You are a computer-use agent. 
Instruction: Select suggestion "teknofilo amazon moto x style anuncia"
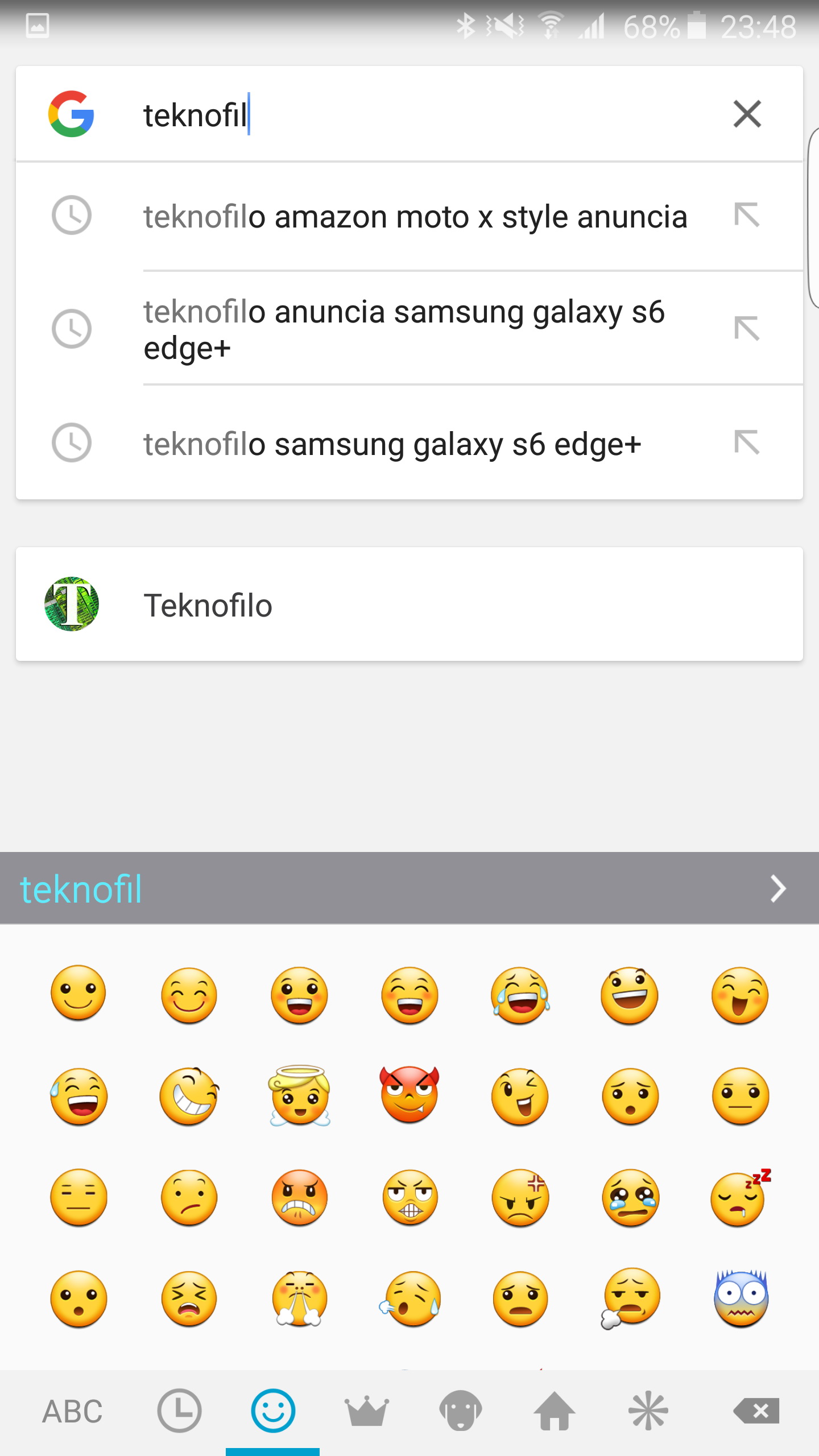tap(415, 217)
